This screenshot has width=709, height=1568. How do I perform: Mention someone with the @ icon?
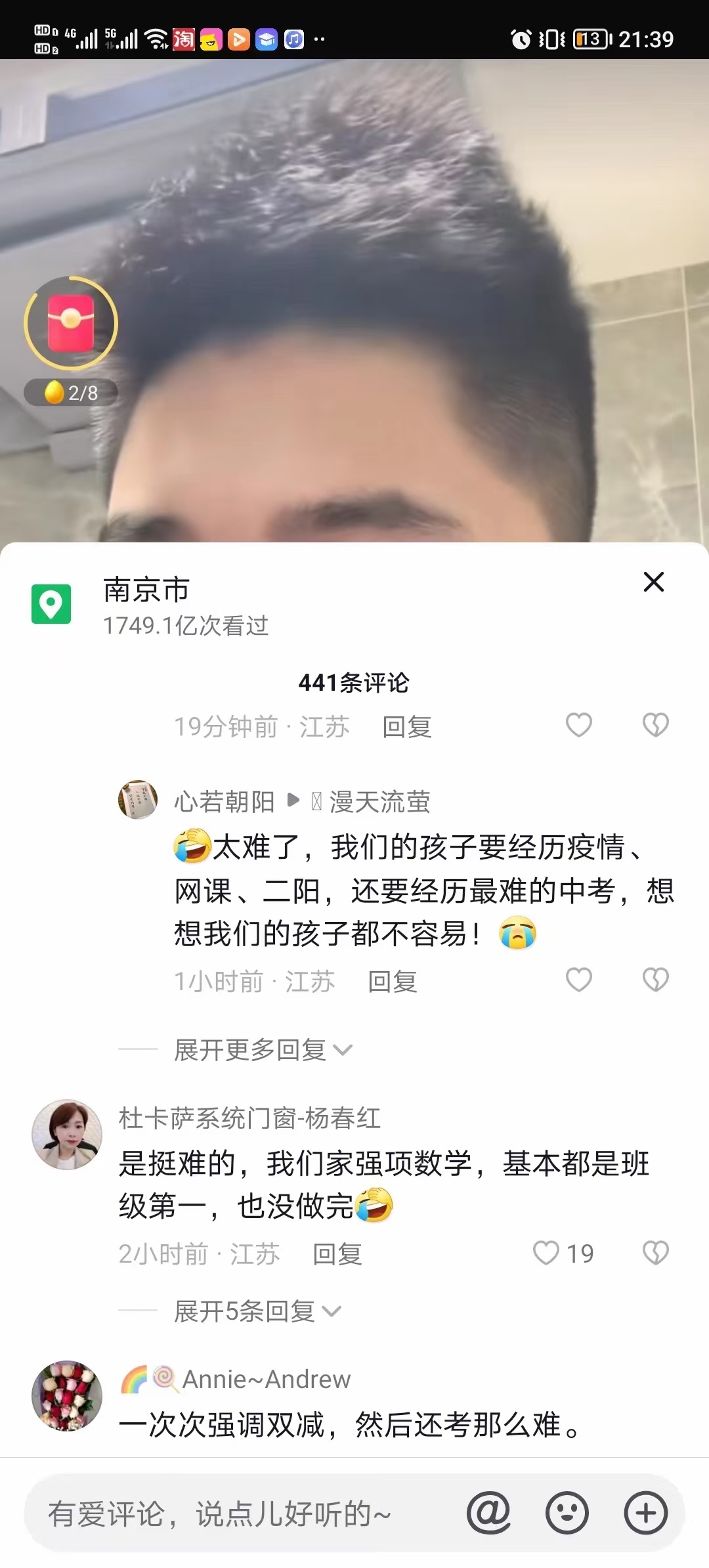(x=488, y=1513)
